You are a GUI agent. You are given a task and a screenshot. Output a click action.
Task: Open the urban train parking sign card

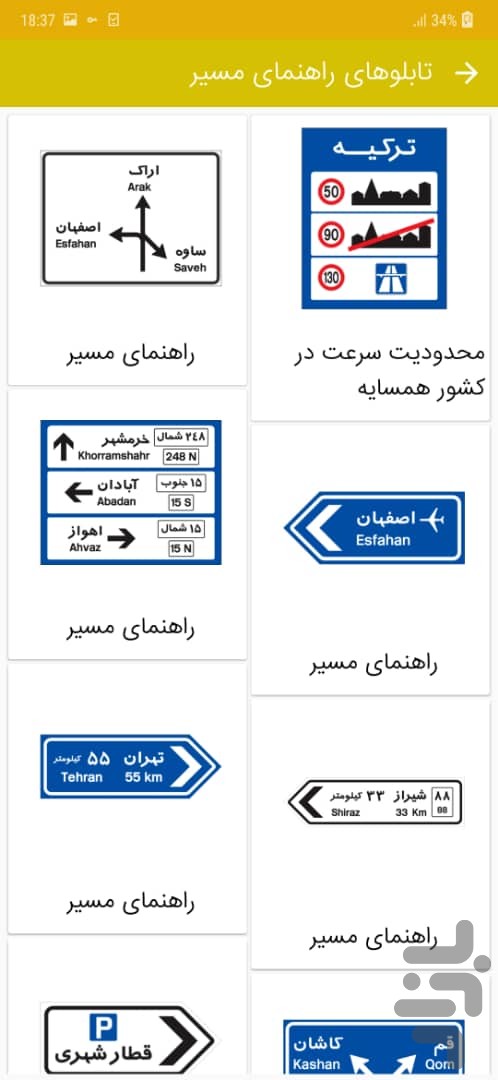127,1010
